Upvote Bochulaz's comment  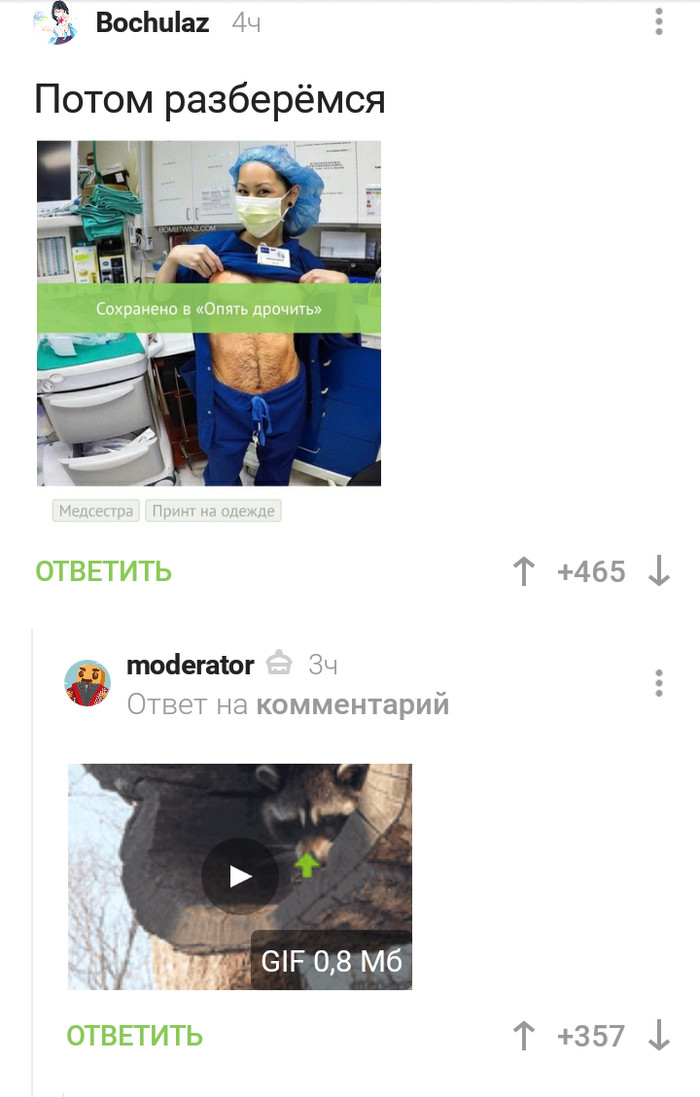tap(523, 572)
